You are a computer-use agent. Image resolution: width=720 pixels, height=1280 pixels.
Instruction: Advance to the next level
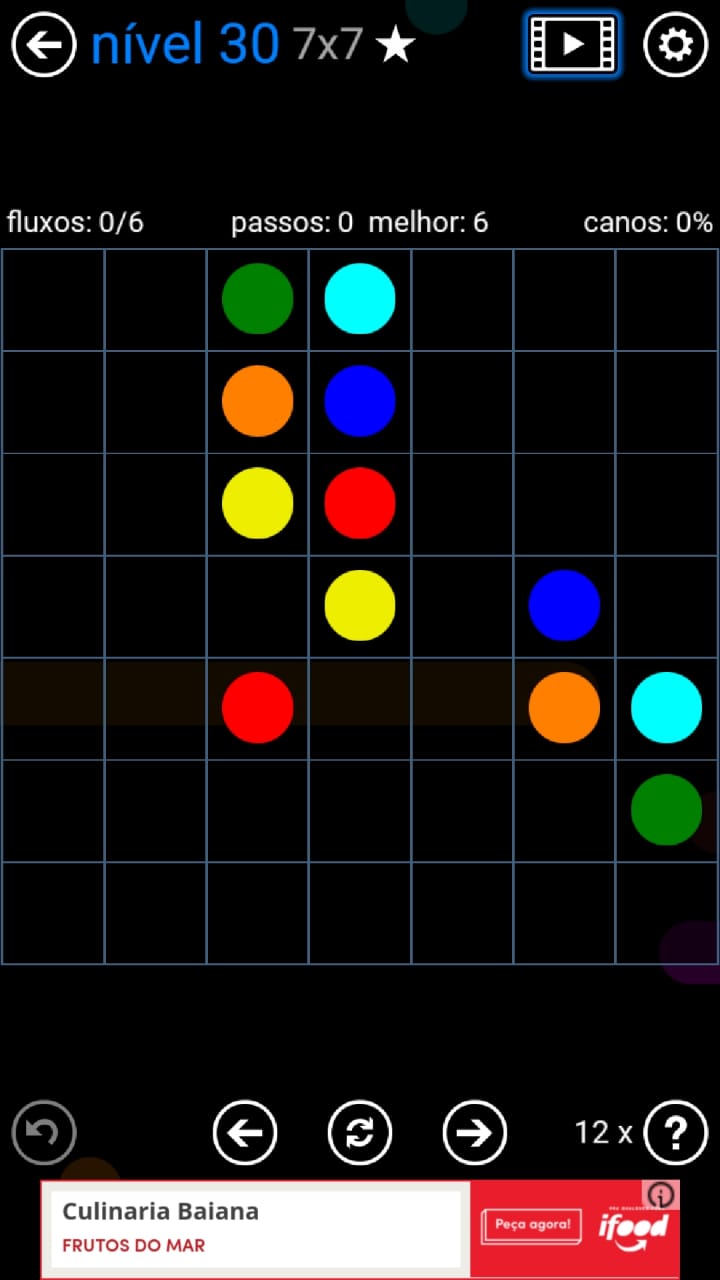click(475, 1133)
